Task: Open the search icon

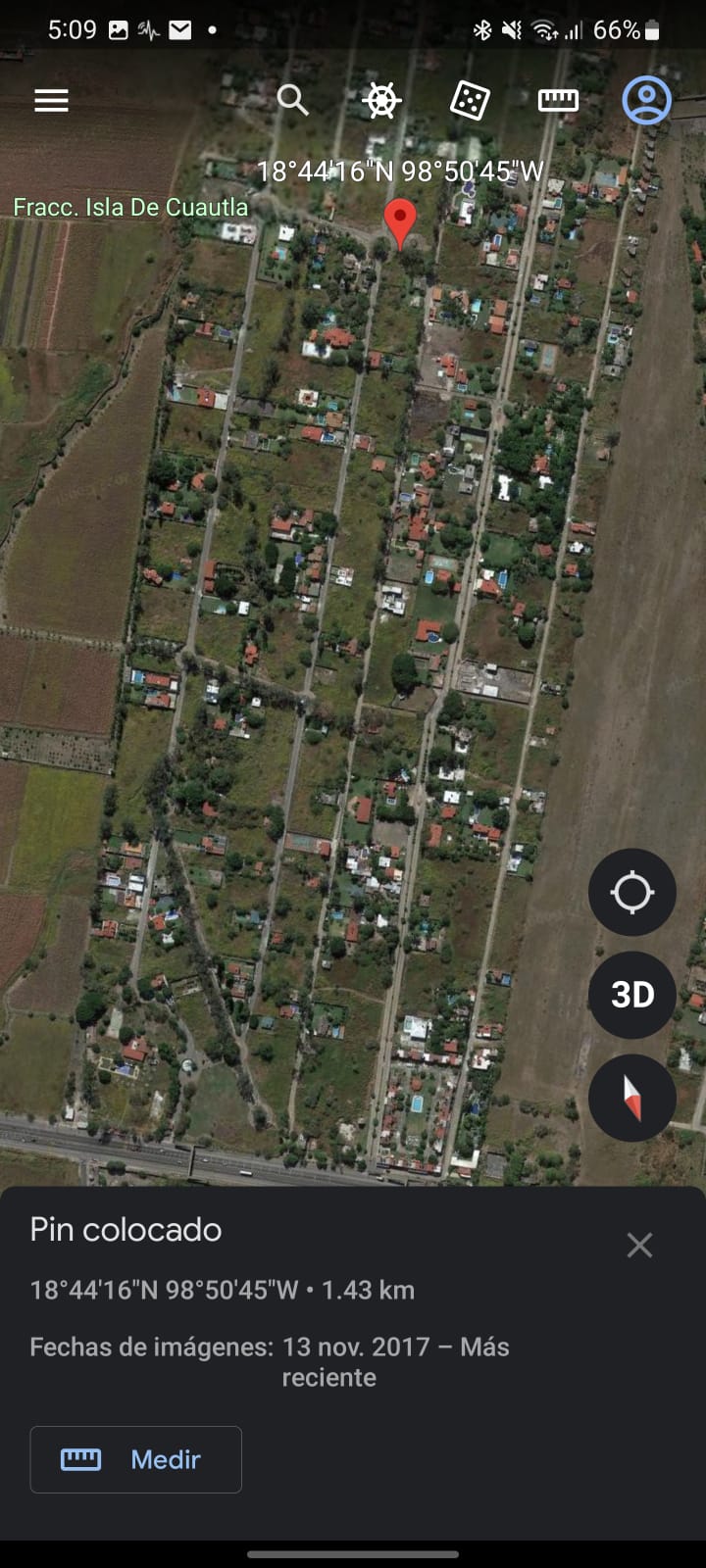Action: tap(292, 100)
